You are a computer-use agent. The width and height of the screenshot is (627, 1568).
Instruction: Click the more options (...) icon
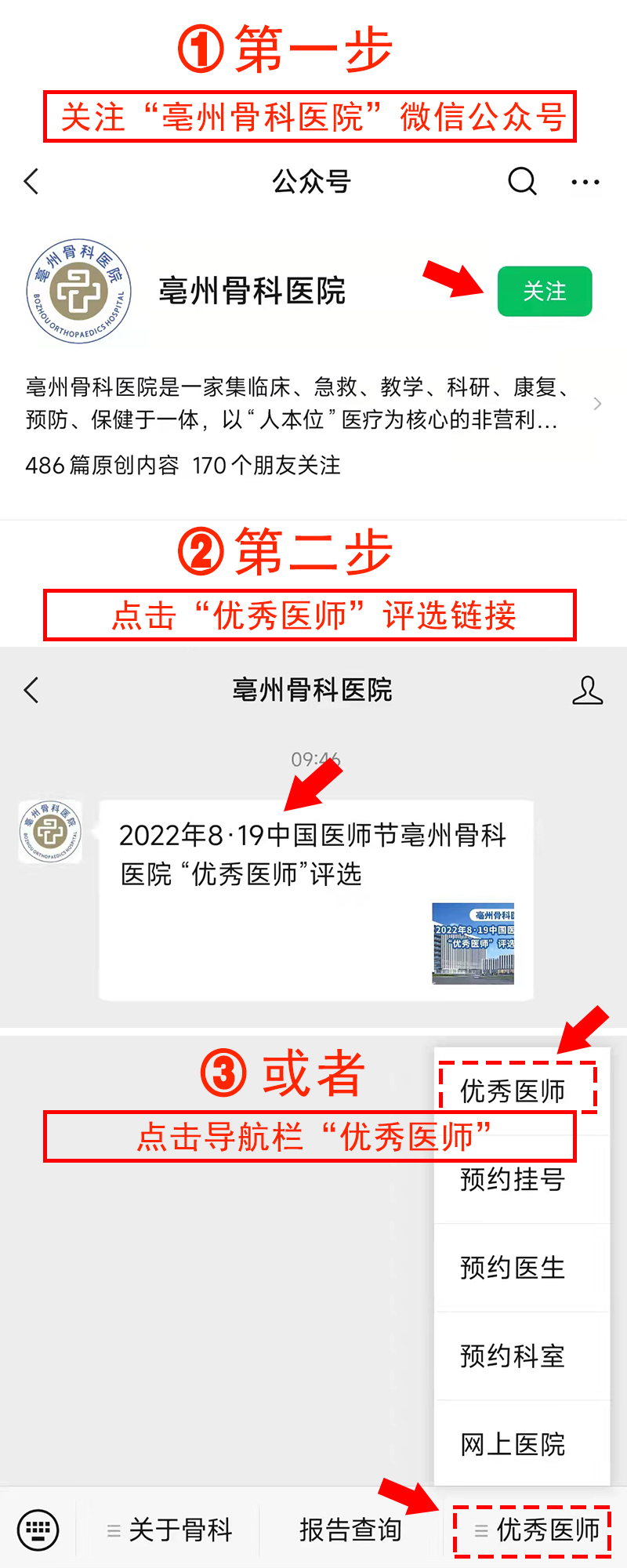coord(584,181)
